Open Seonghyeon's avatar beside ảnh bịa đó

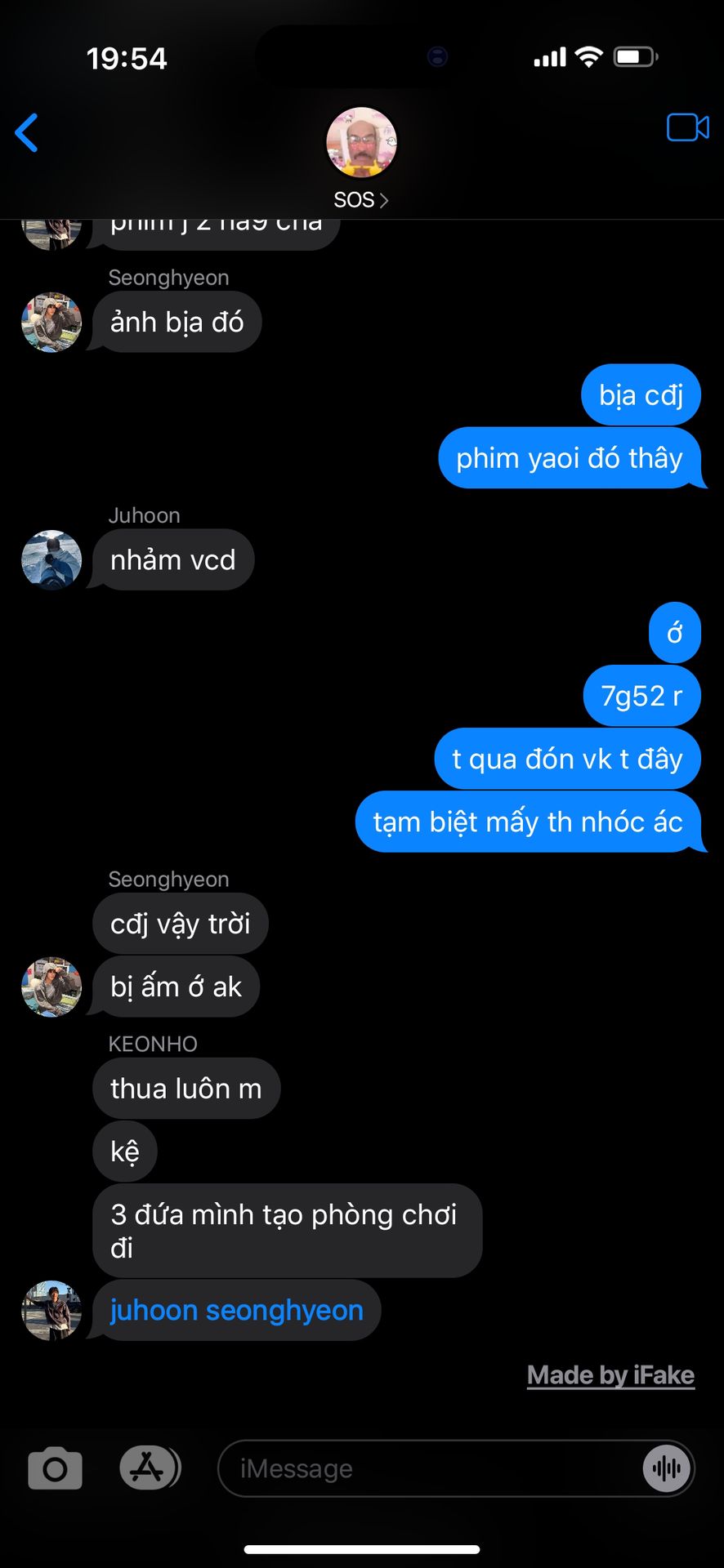coord(51,323)
